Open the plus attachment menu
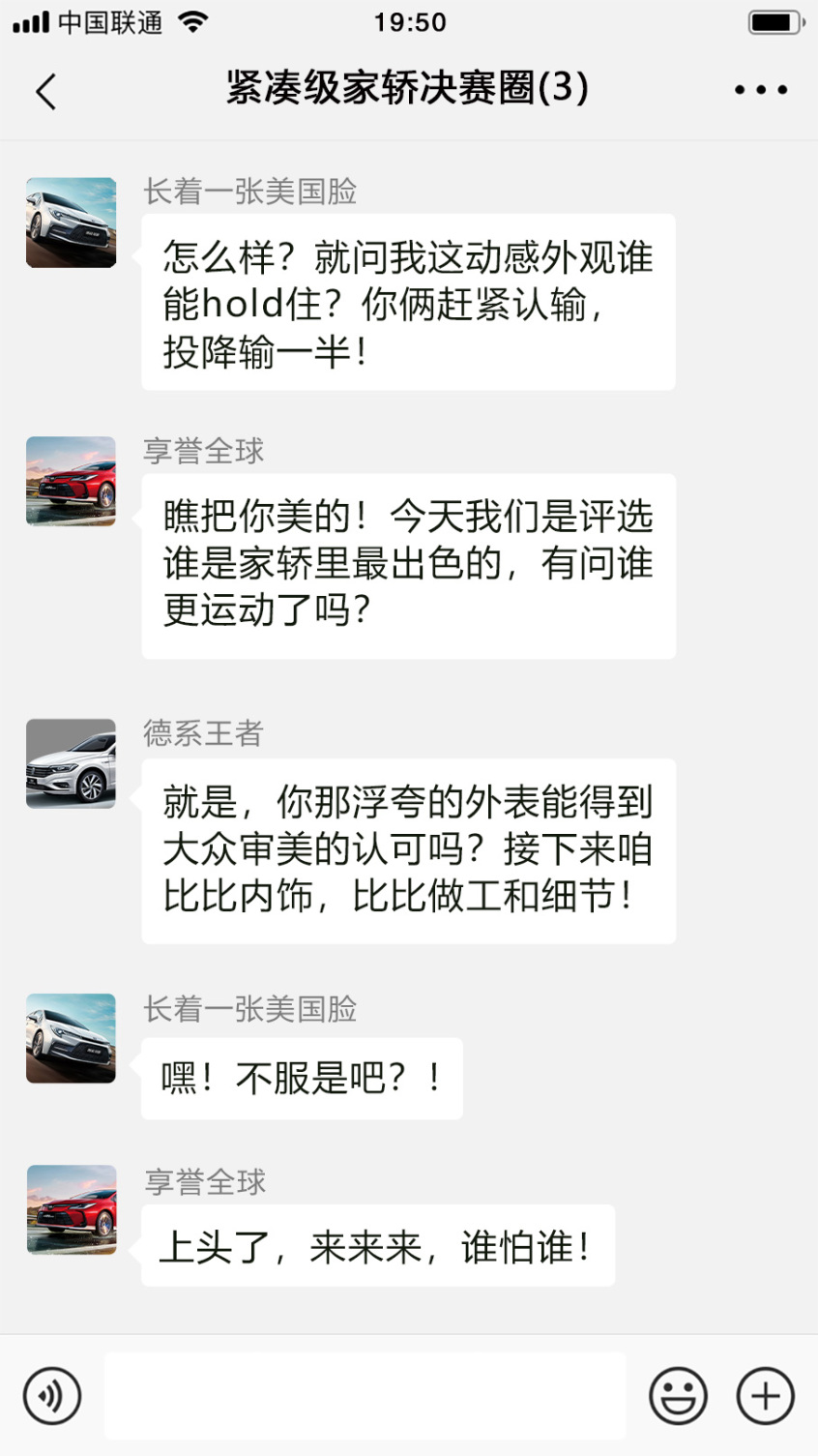The height and width of the screenshot is (1456, 818). (x=765, y=1396)
